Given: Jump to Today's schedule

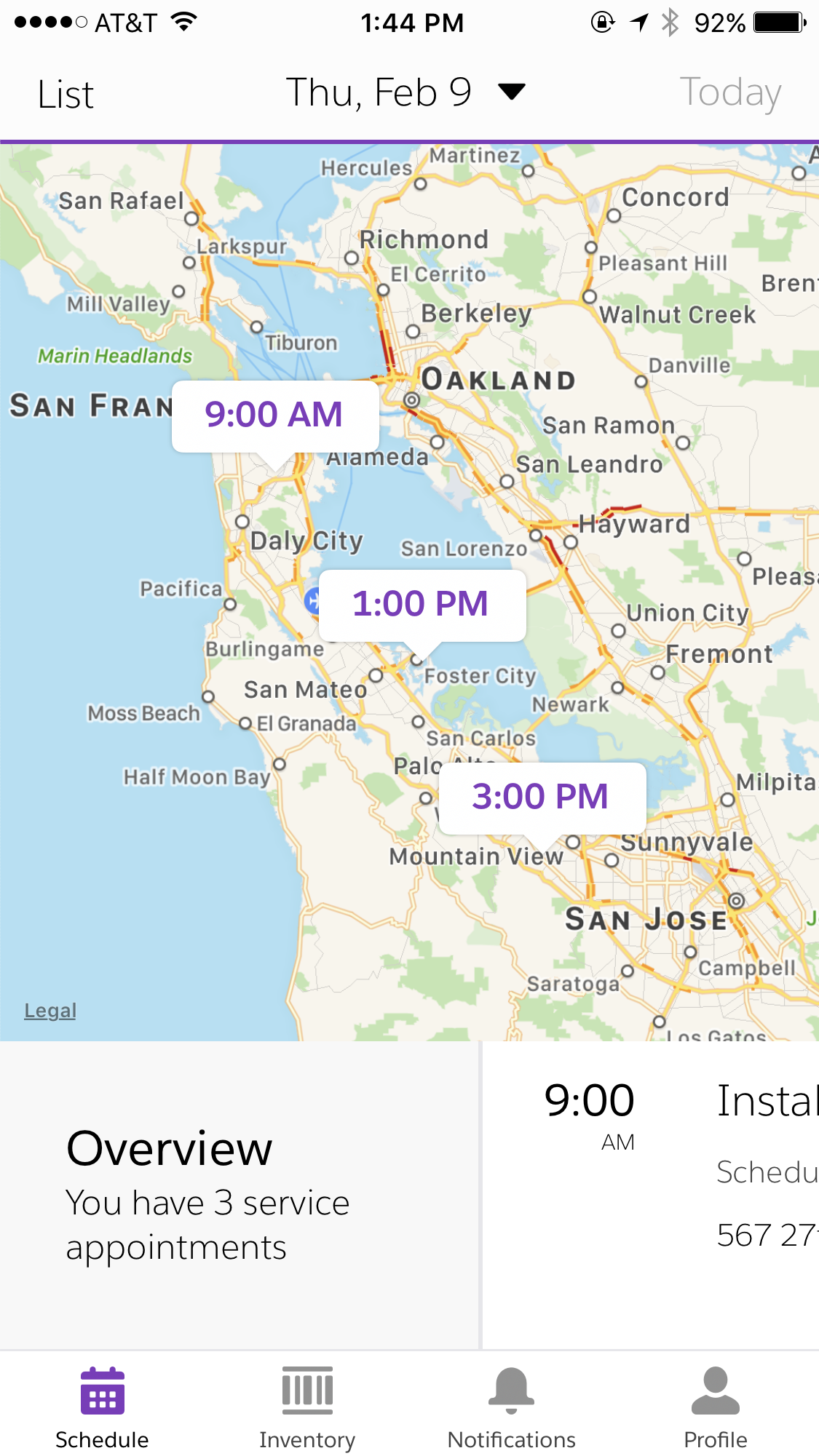Looking at the screenshot, I should [729, 93].
